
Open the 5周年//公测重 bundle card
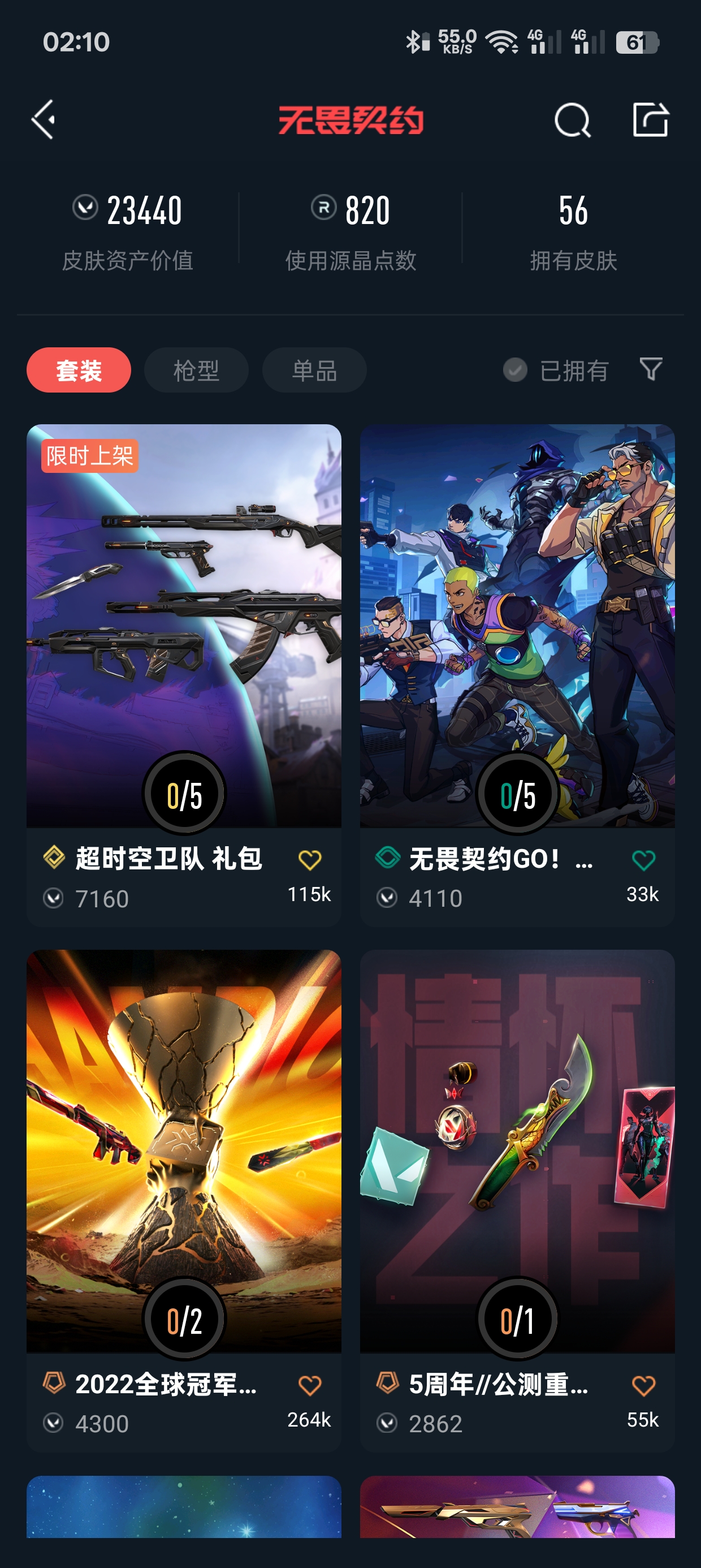click(x=517, y=1151)
